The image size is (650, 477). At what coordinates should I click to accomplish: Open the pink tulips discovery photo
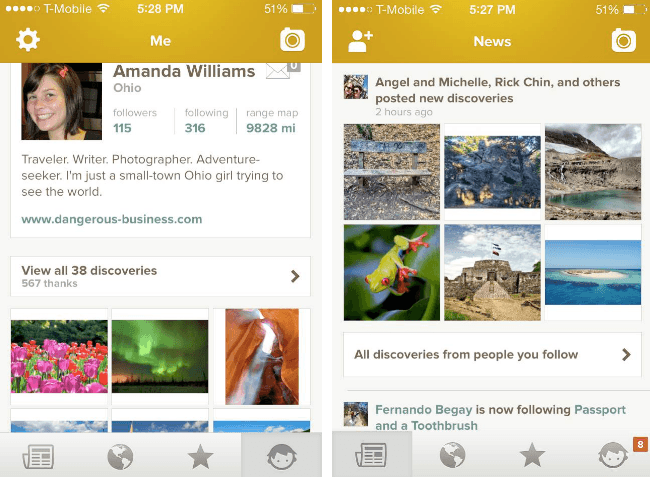click(59, 356)
